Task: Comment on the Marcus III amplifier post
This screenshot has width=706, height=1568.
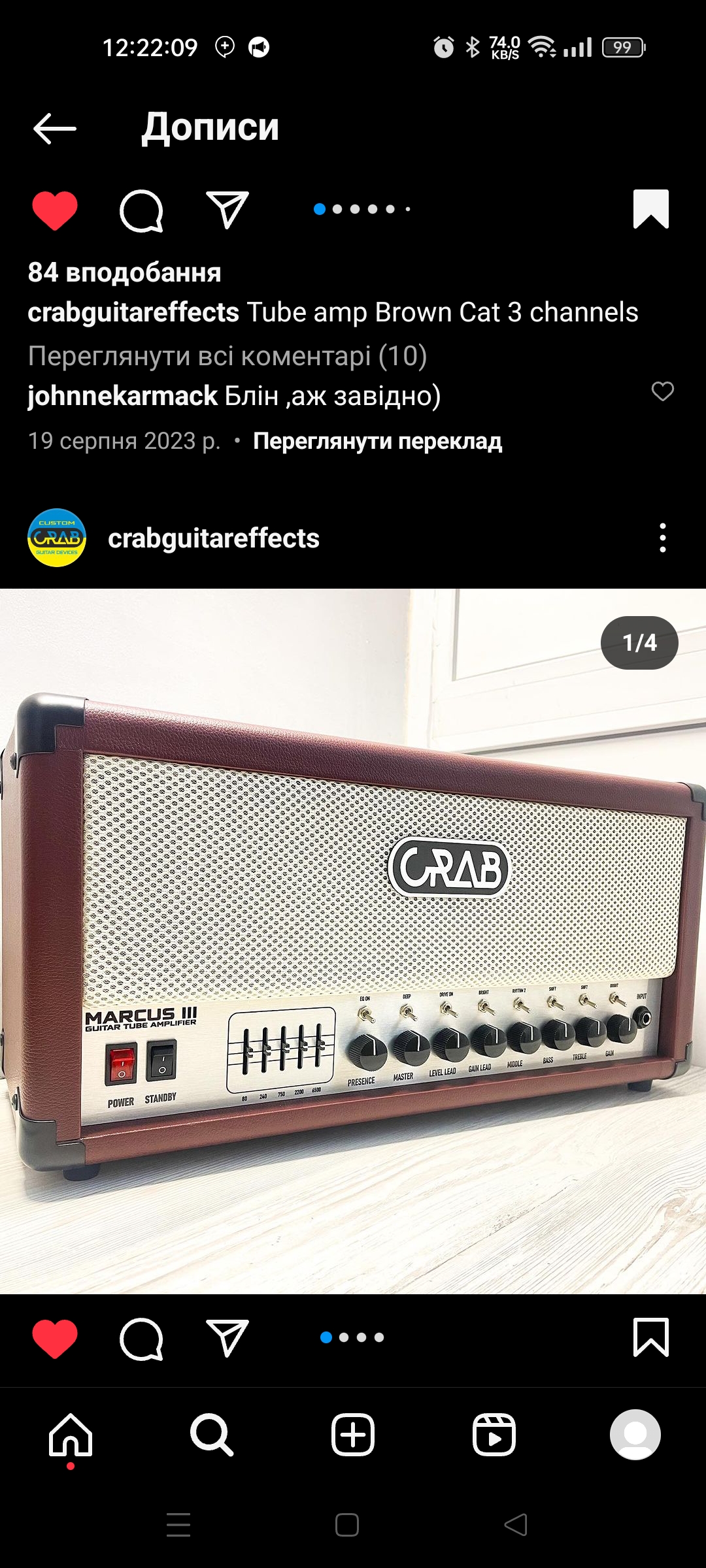Action: tap(141, 1339)
